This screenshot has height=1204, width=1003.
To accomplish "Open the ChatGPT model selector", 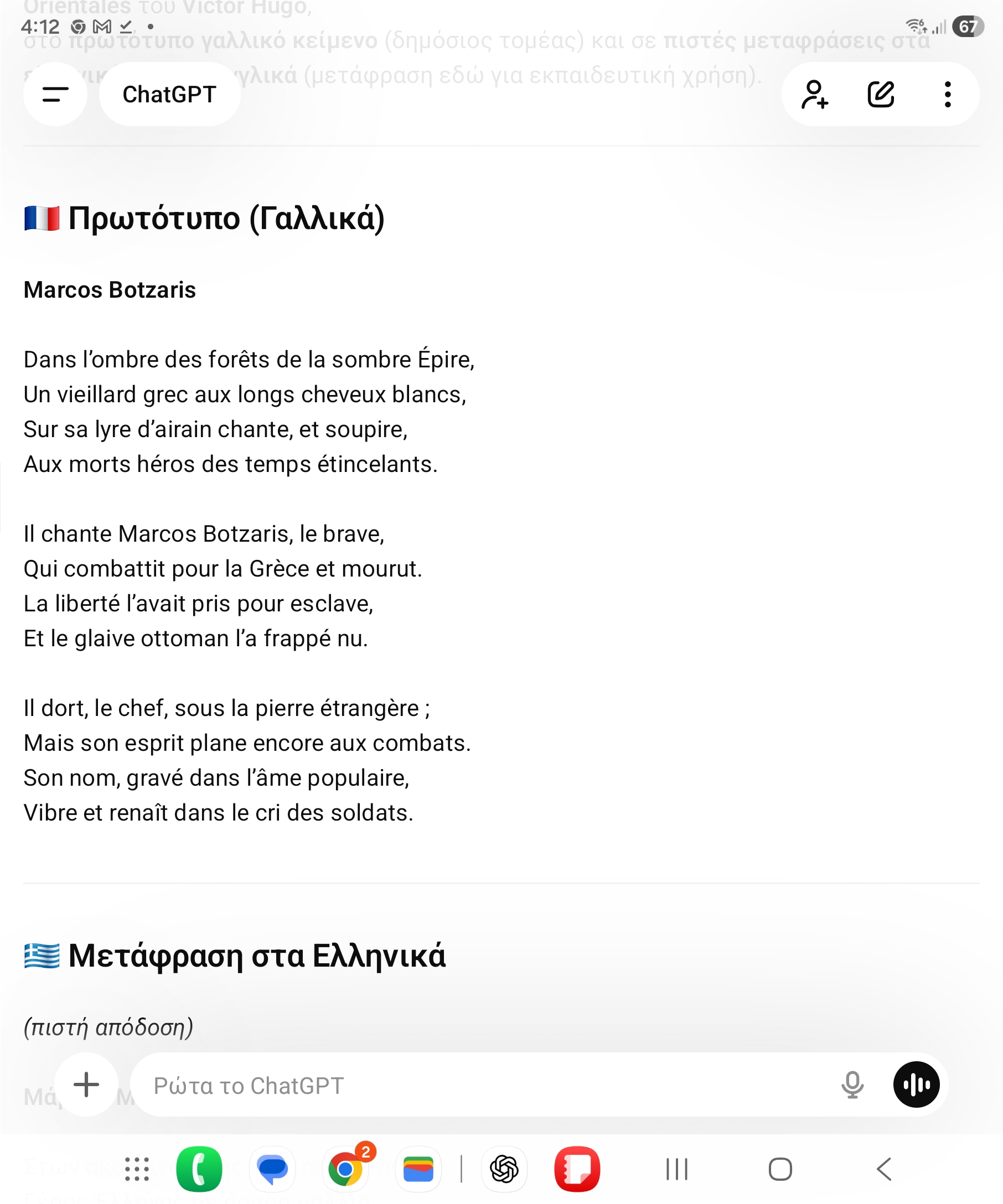I will click(169, 94).
